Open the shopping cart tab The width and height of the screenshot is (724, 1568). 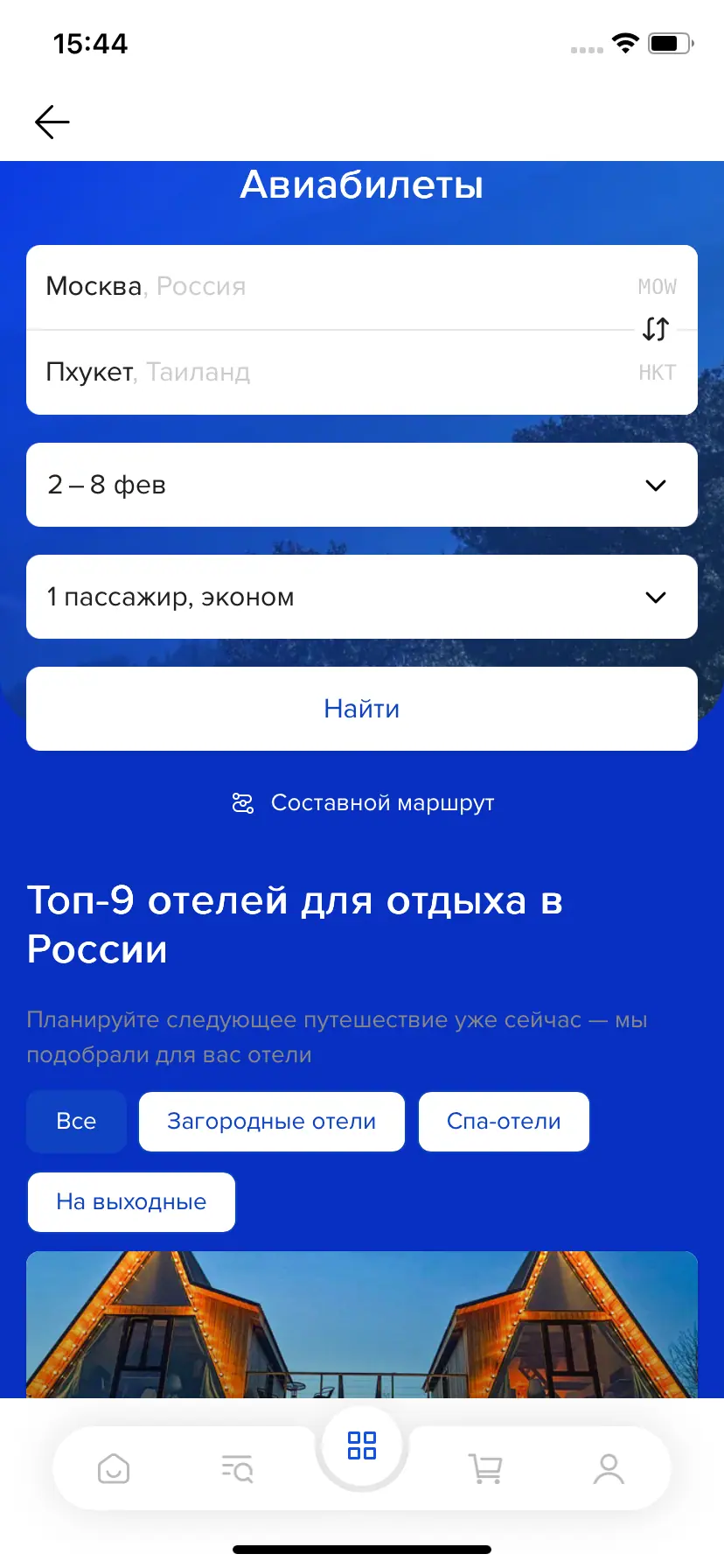click(x=485, y=1468)
